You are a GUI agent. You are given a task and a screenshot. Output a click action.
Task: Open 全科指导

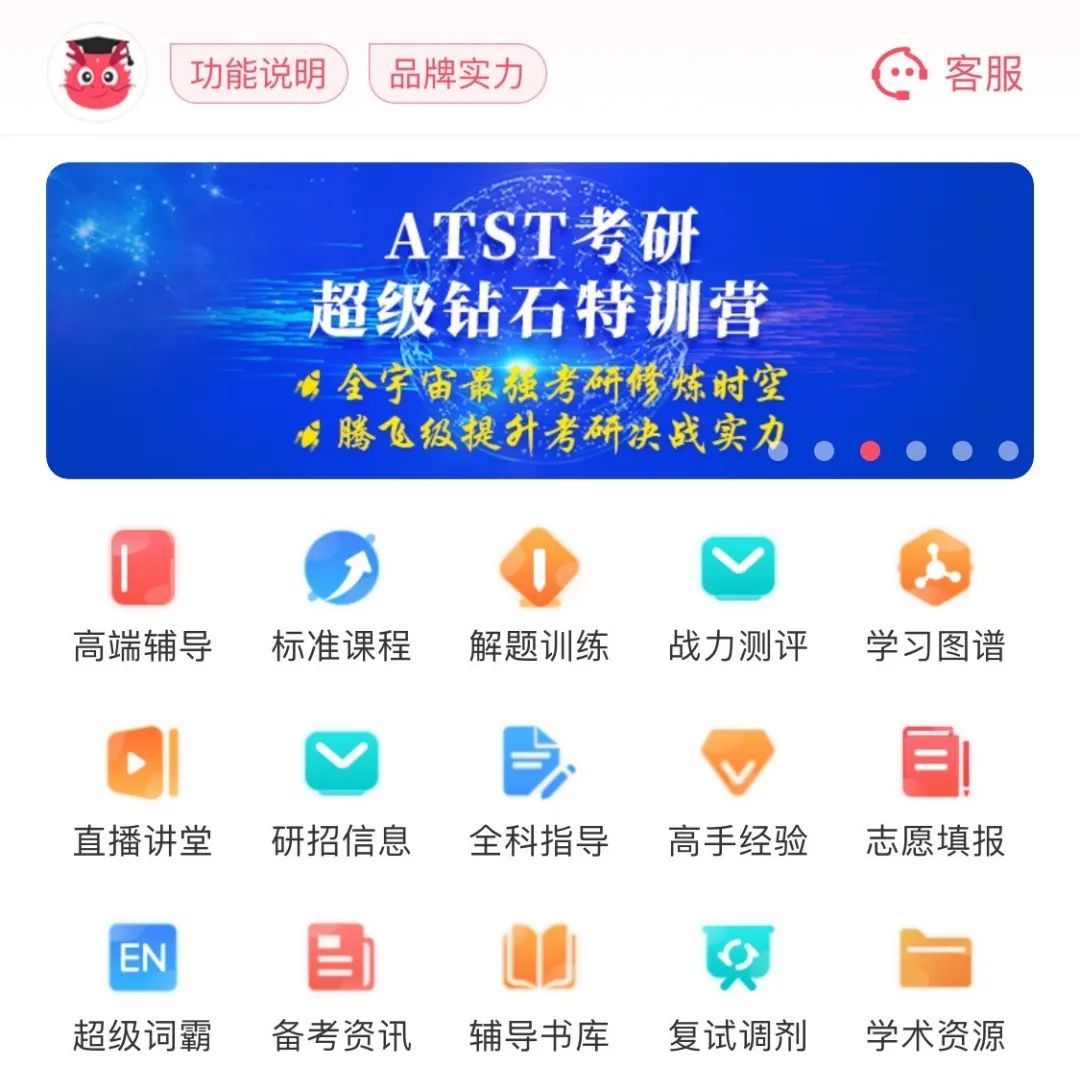pyautogui.click(x=539, y=790)
